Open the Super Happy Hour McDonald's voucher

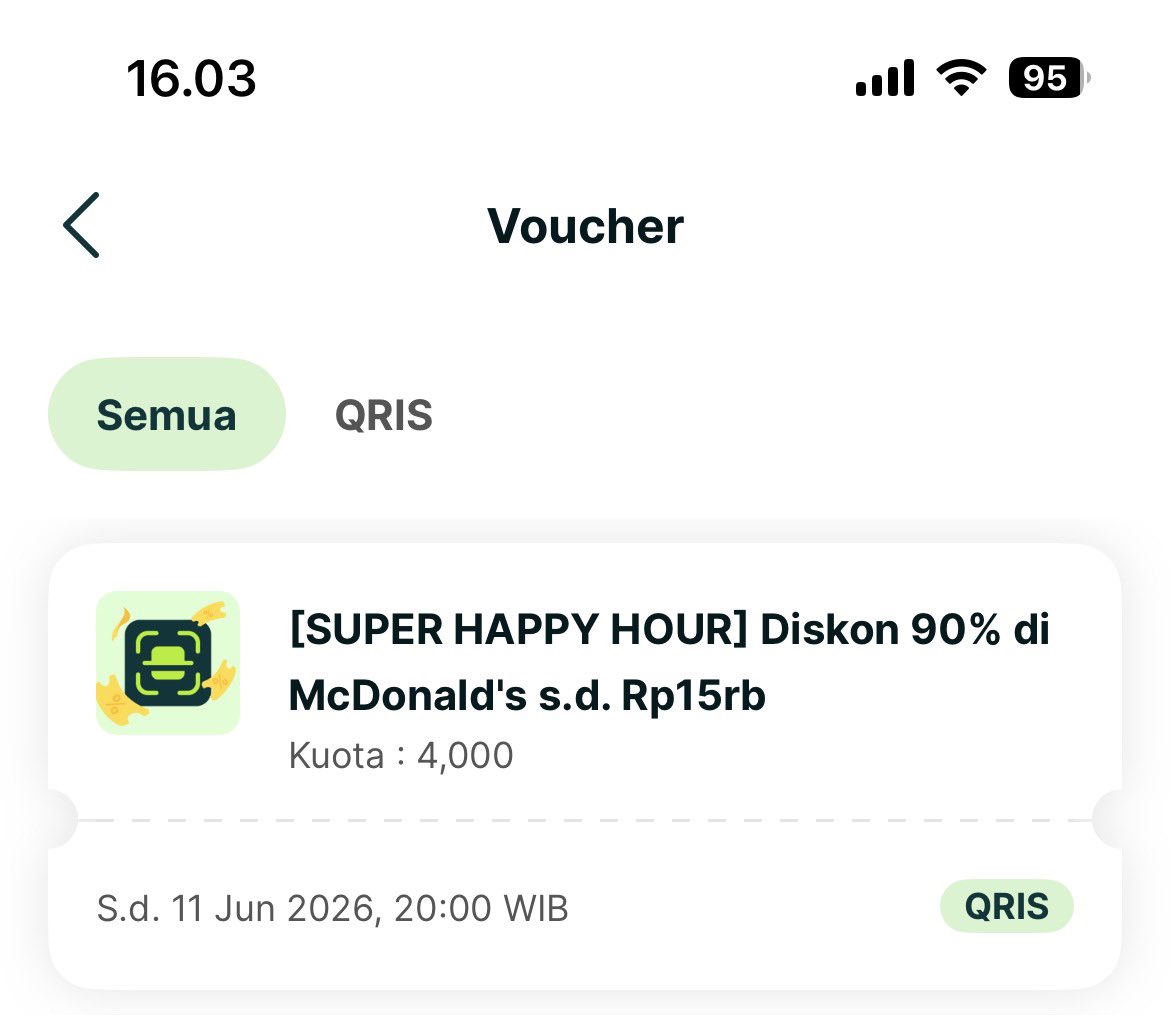tap(584, 766)
